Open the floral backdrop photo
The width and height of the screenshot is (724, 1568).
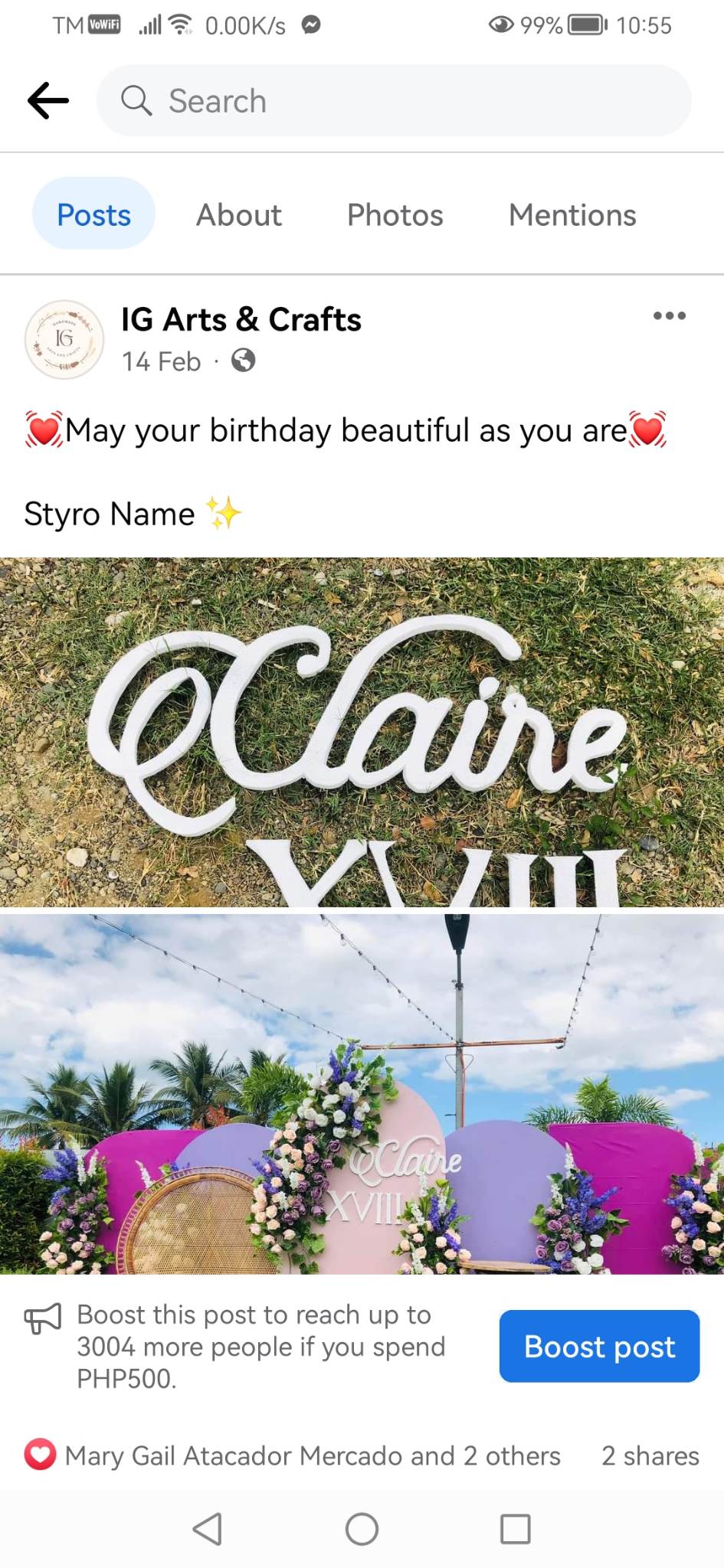pyautogui.click(x=362, y=1093)
